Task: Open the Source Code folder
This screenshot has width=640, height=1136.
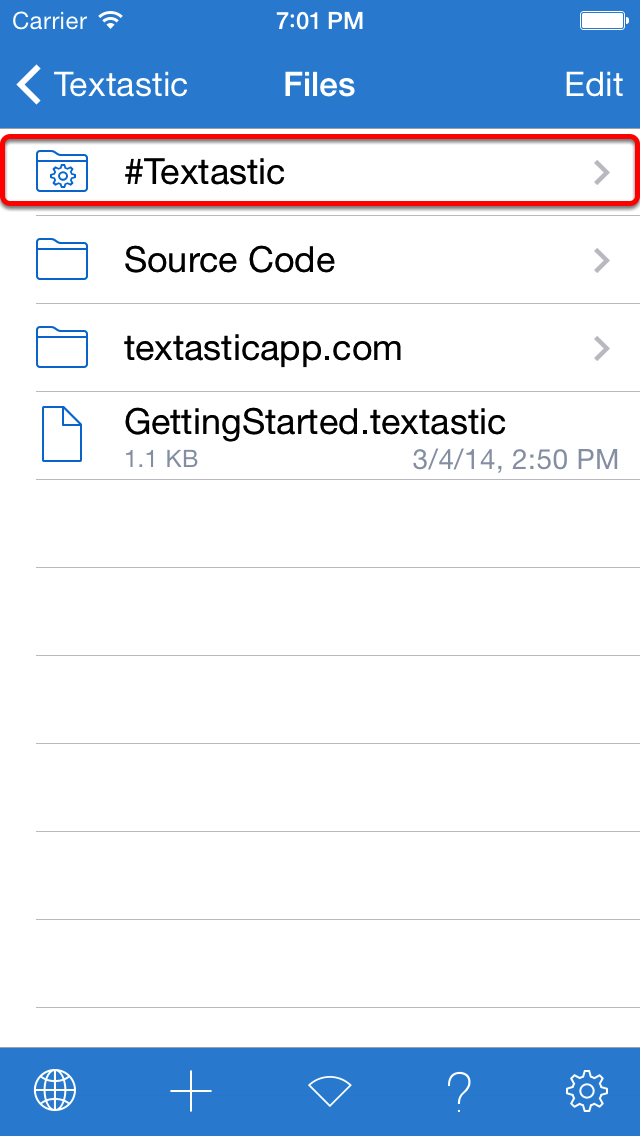Action: [320, 260]
